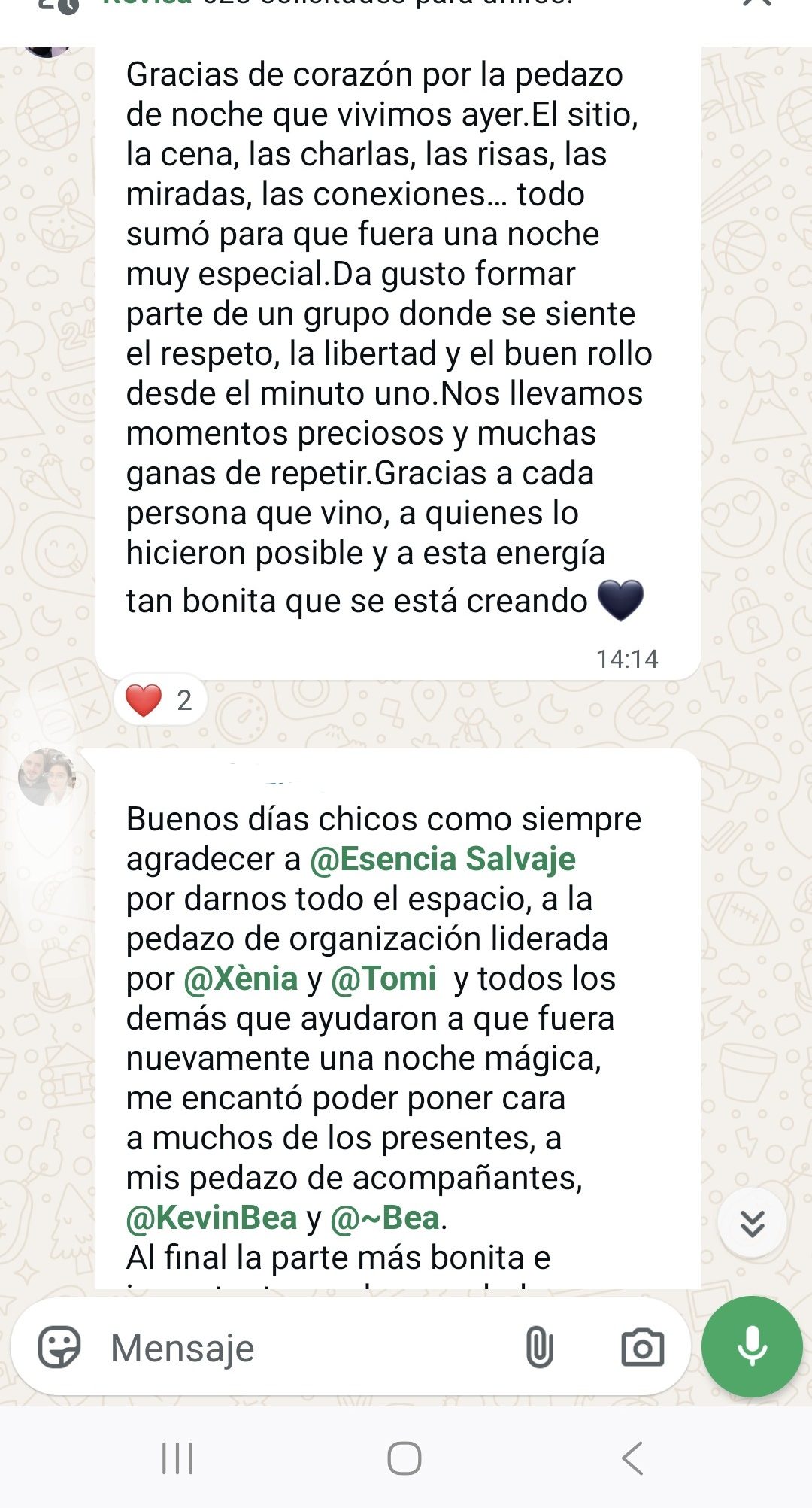Jump to the latest messages
The width and height of the screenshot is (812, 1508).
coord(752,1224)
